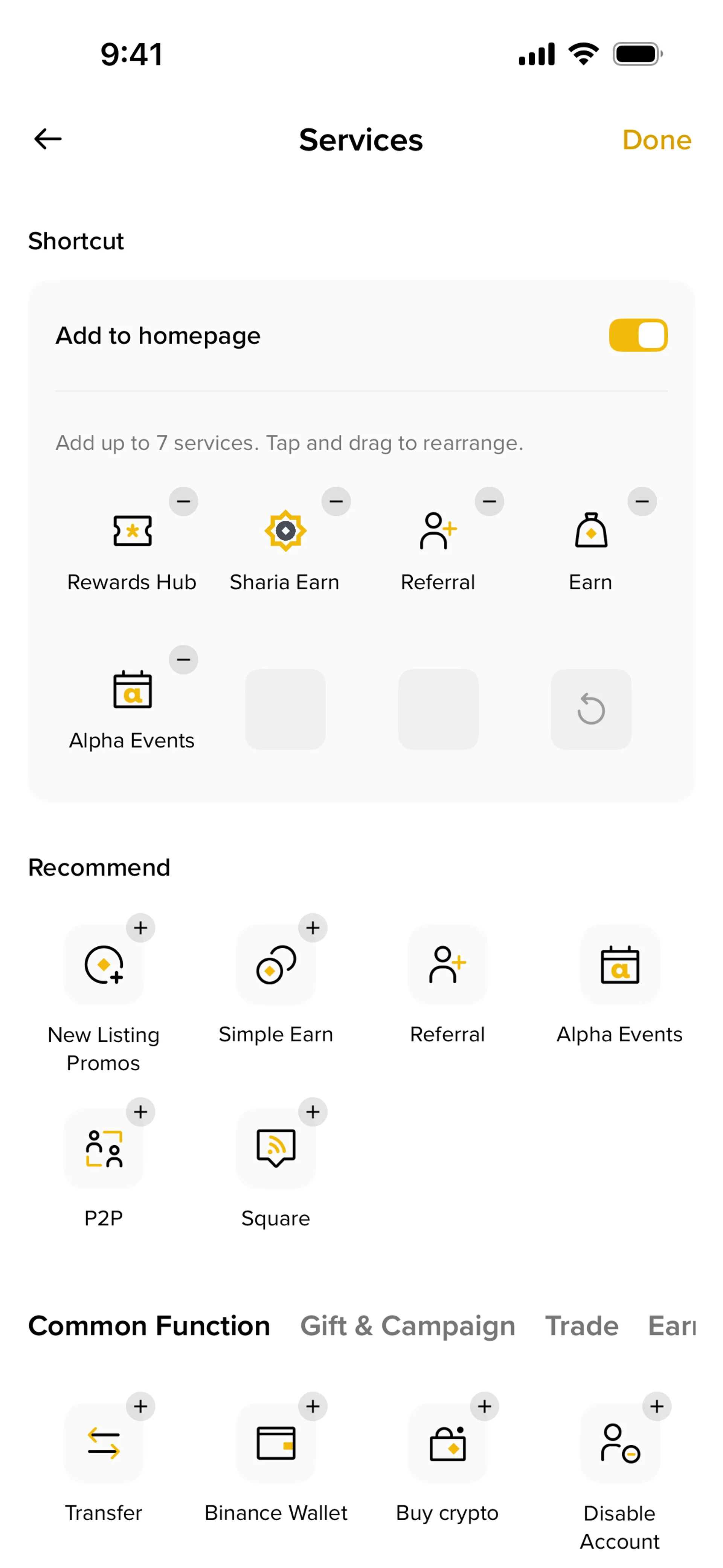Add P2P to shortcuts
Image resolution: width=723 pixels, height=1568 pixels.
coord(140,1112)
